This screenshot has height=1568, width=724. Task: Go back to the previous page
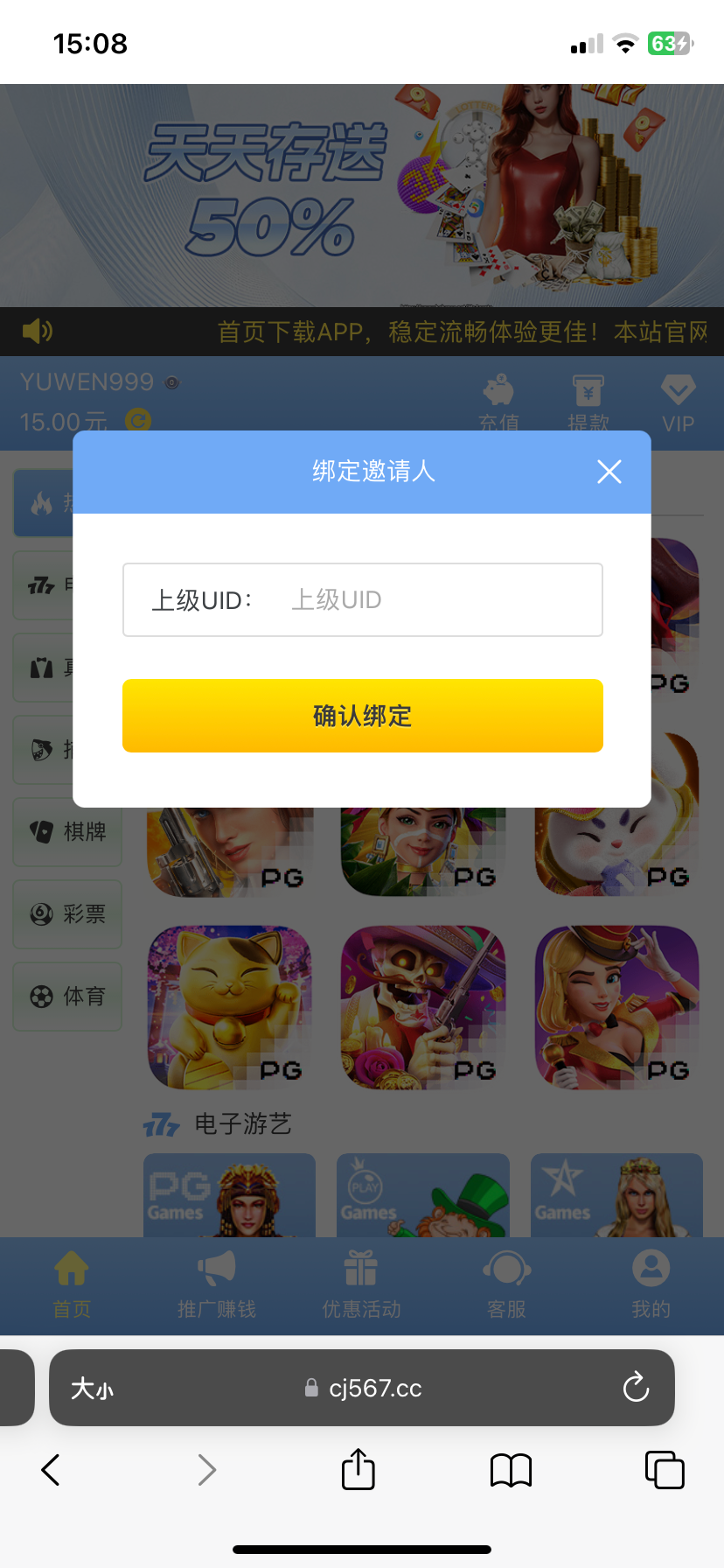pos(52,1470)
